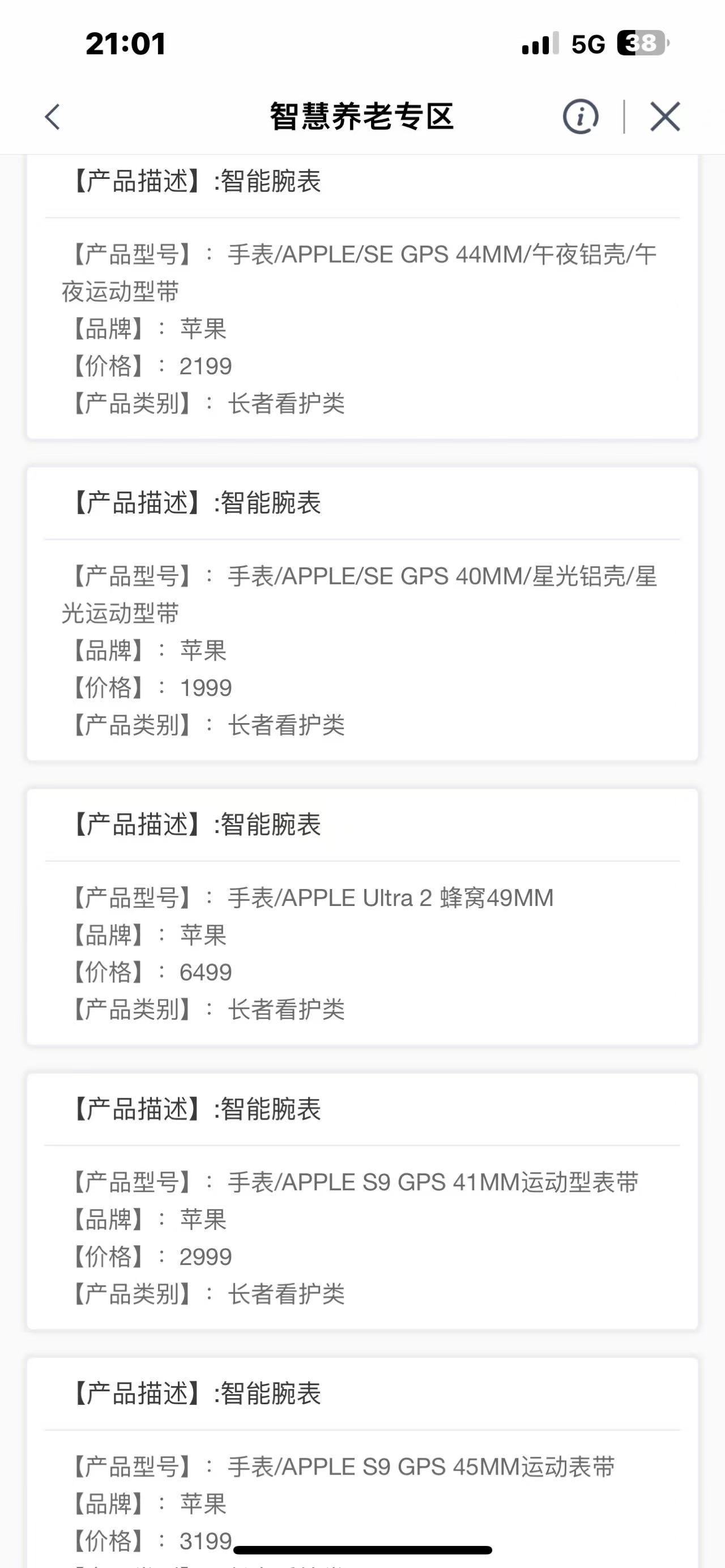Open the APPLE Ultra 2 49MM card
The width and height of the screenshot is (725, 1568).
tap(362, 917)
